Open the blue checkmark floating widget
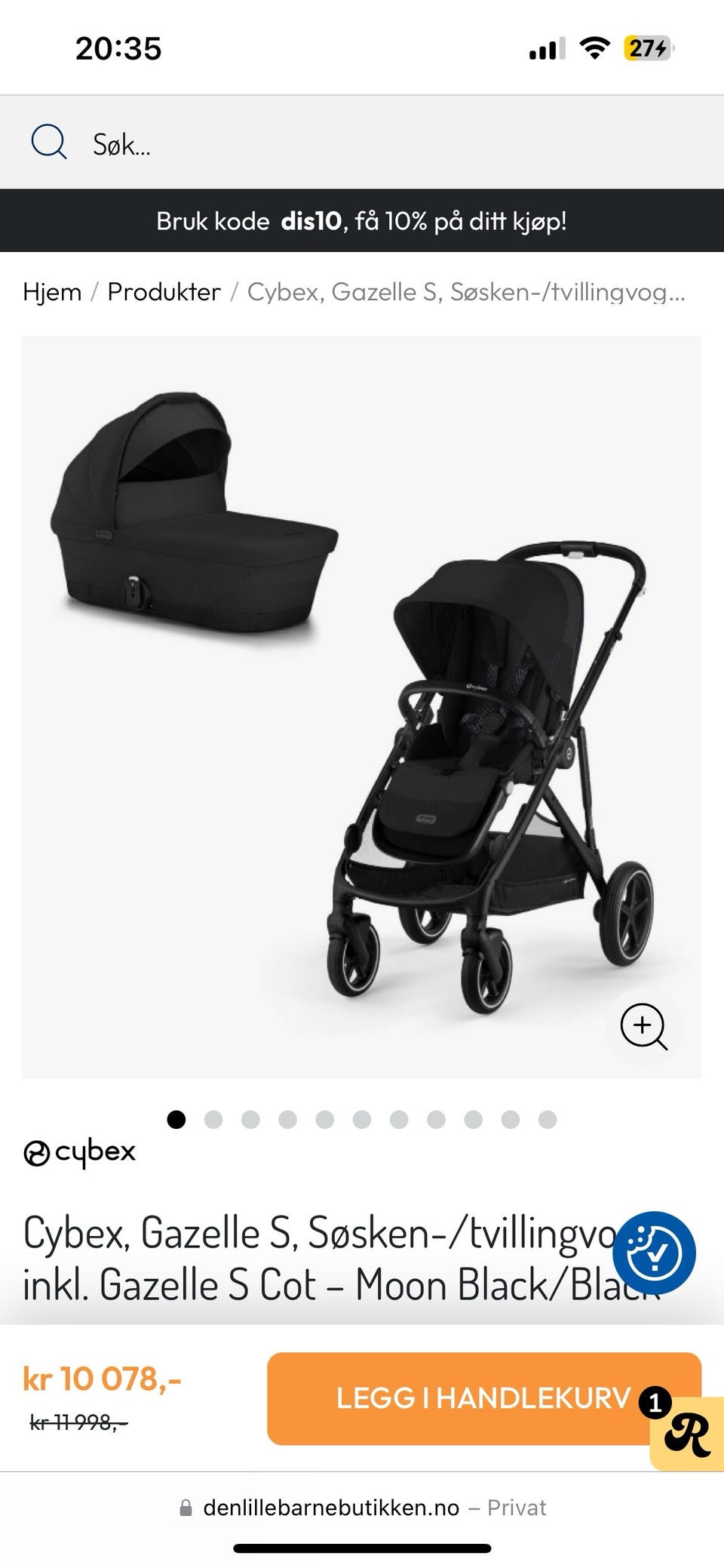The width and height of the screenshot is (724, 1568). click(x=654, y=1253)
